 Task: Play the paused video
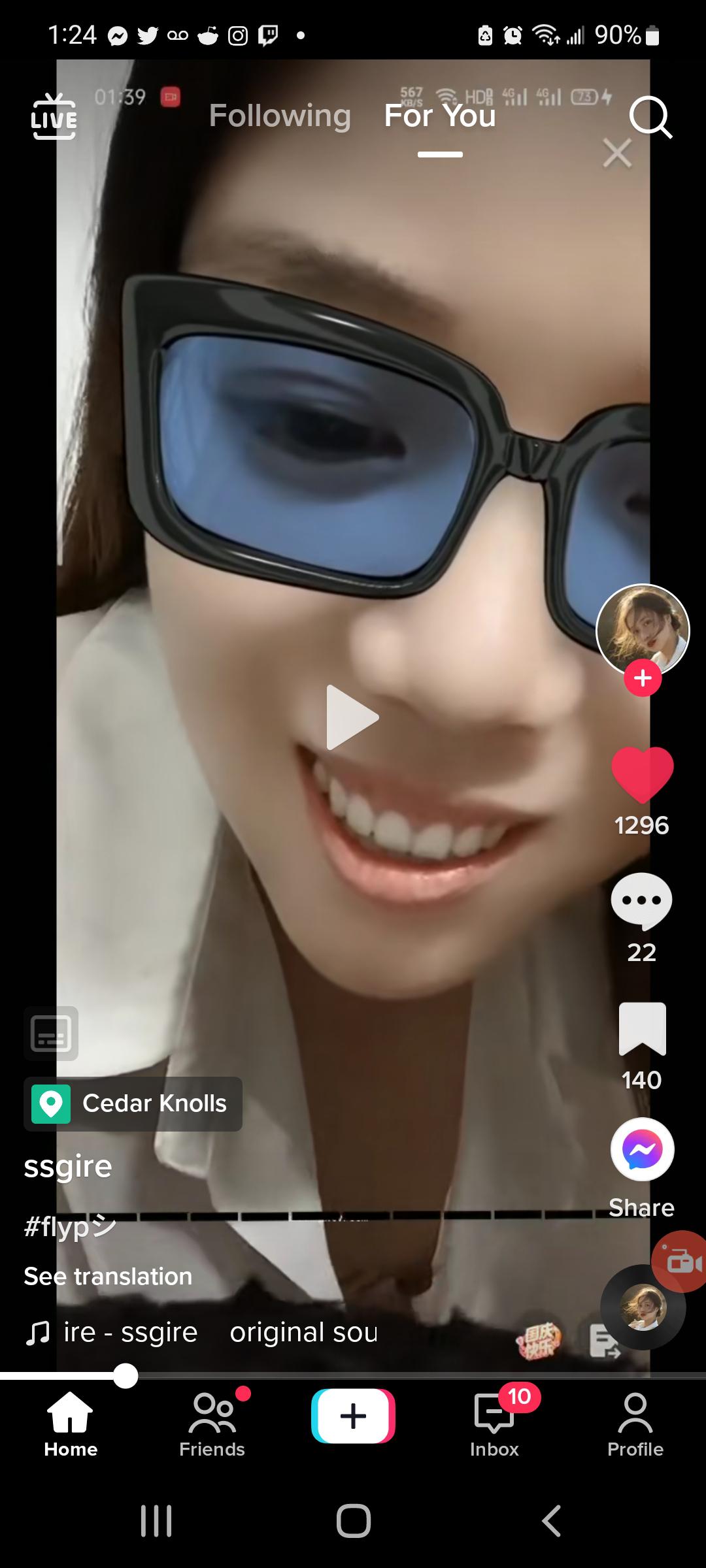click(352, 717)
